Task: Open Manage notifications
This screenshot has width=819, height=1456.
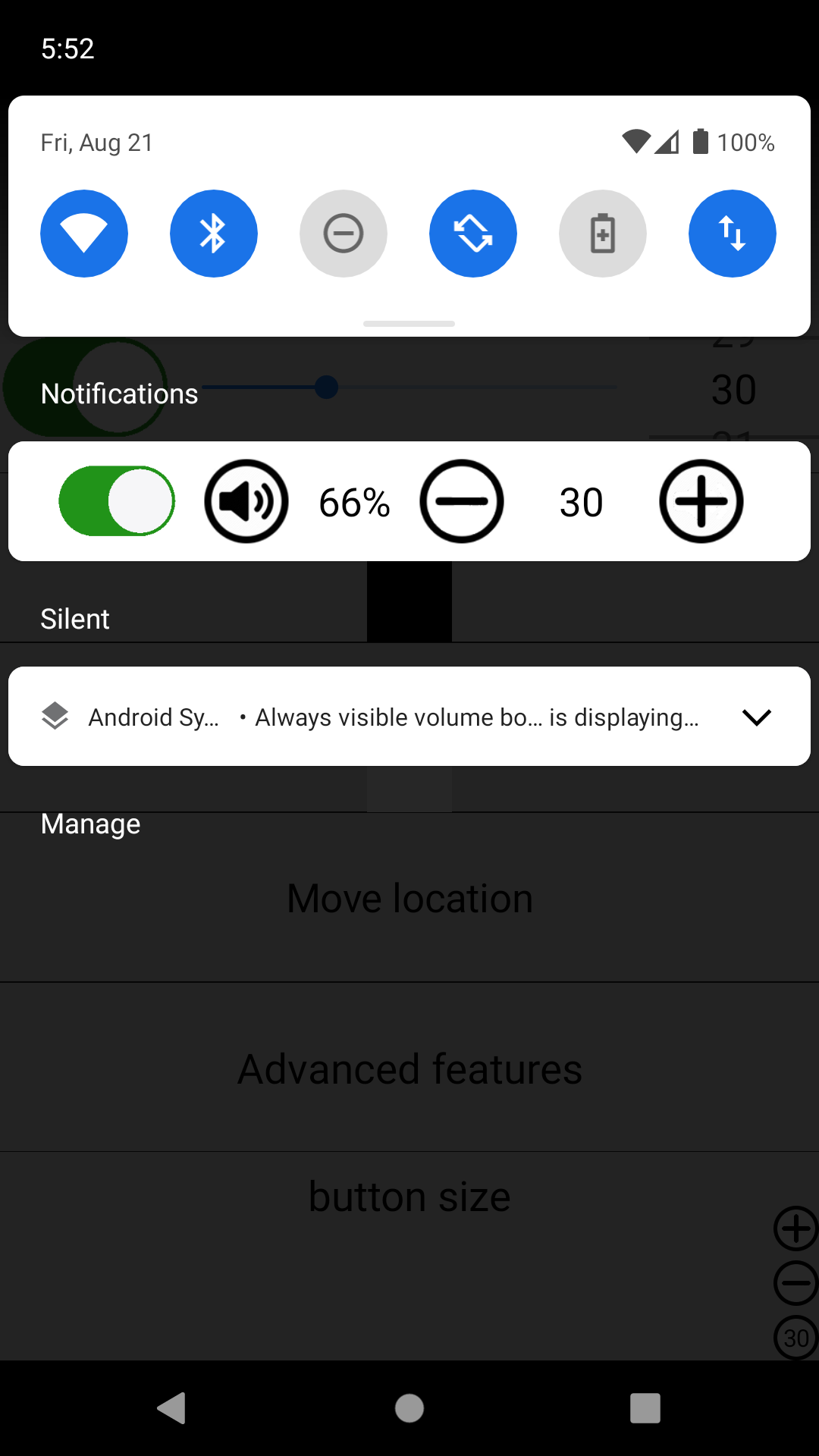Action: click(x=91, y=824)
